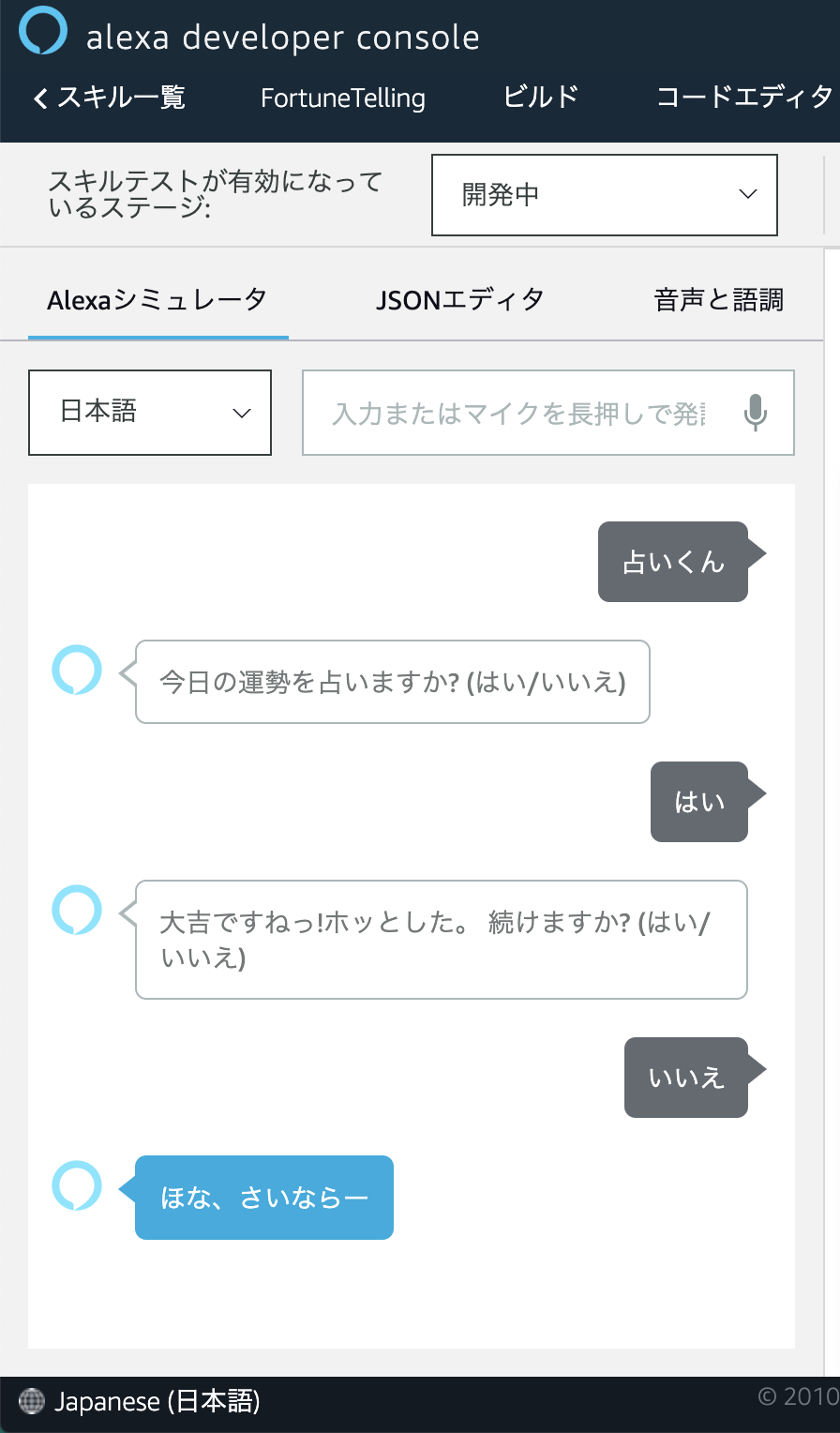The height and width of the screenshot is (1433, 840).
Task: Open the 開発中 stage dropdown
Action: pyautogui.click(x=604, y=194)
